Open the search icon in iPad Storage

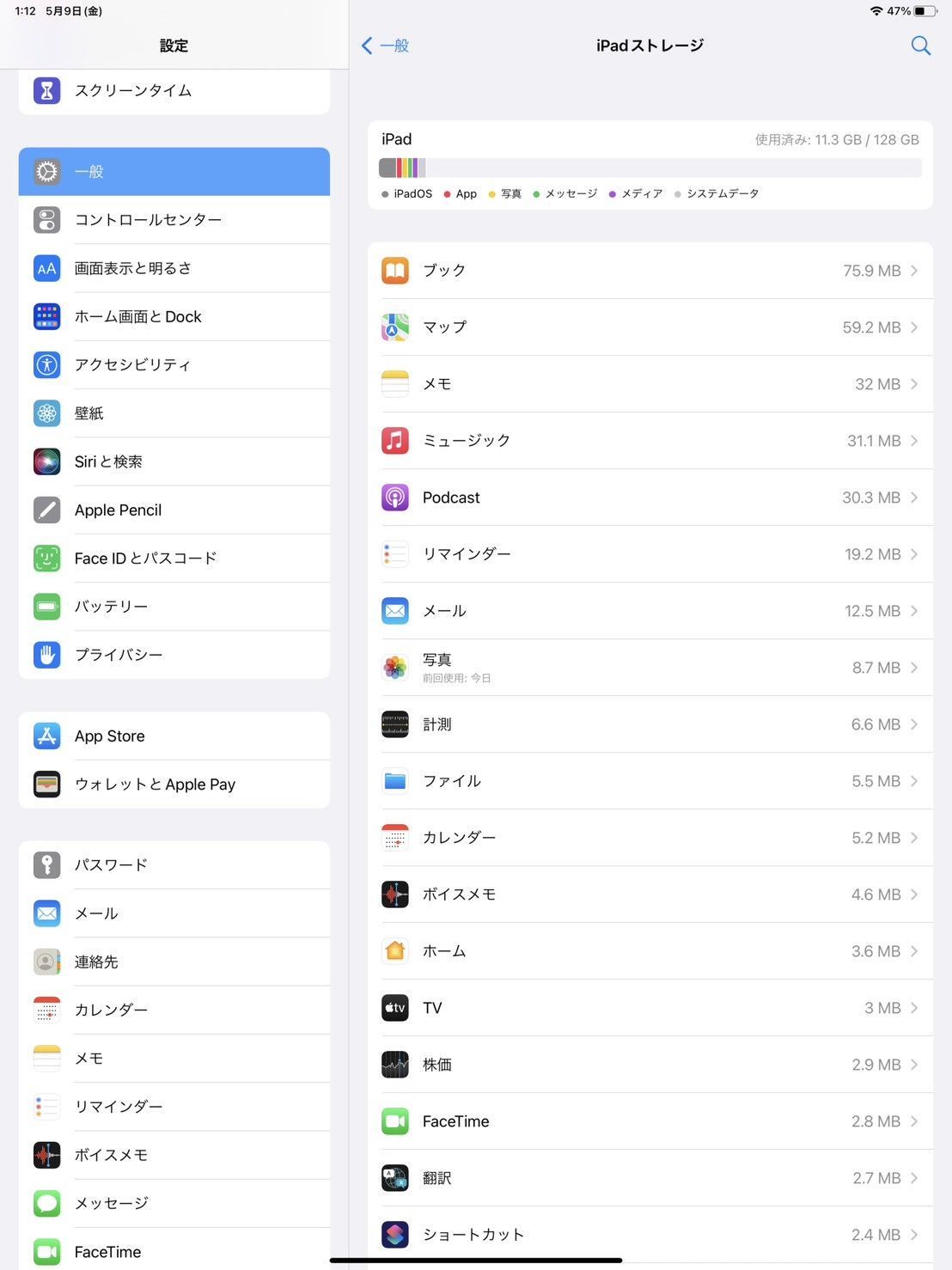[920, 46]
